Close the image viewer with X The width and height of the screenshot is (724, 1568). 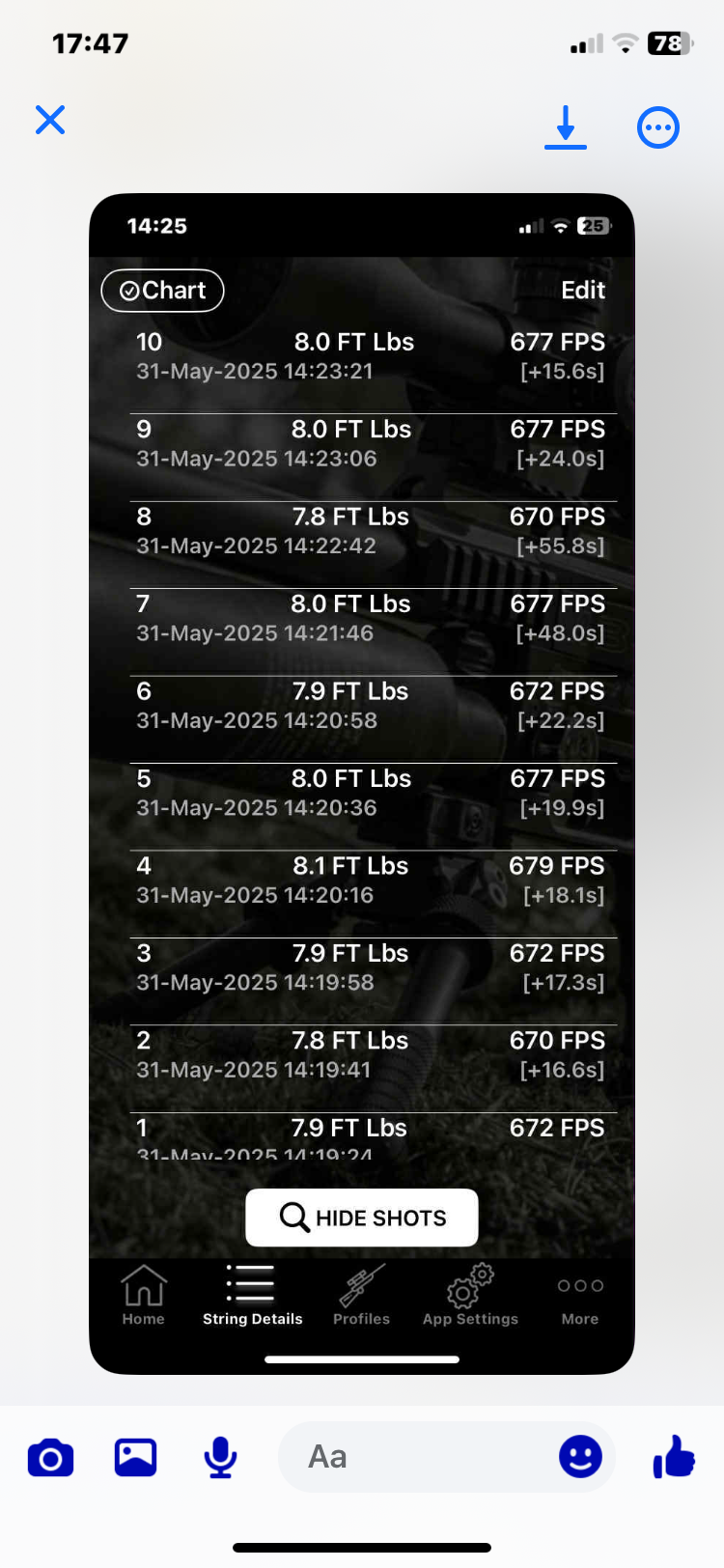pyautogui.click(x=50, y=121)
